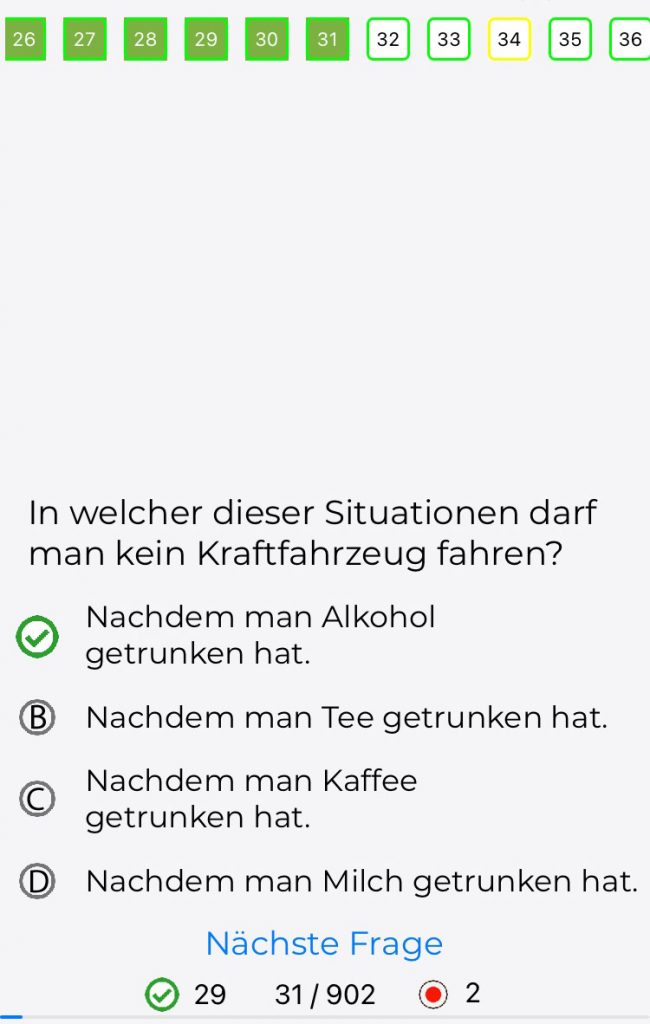The image size is (650, 1024).
Task: Pick answer C about Kaffee
Action: point(250,799)
